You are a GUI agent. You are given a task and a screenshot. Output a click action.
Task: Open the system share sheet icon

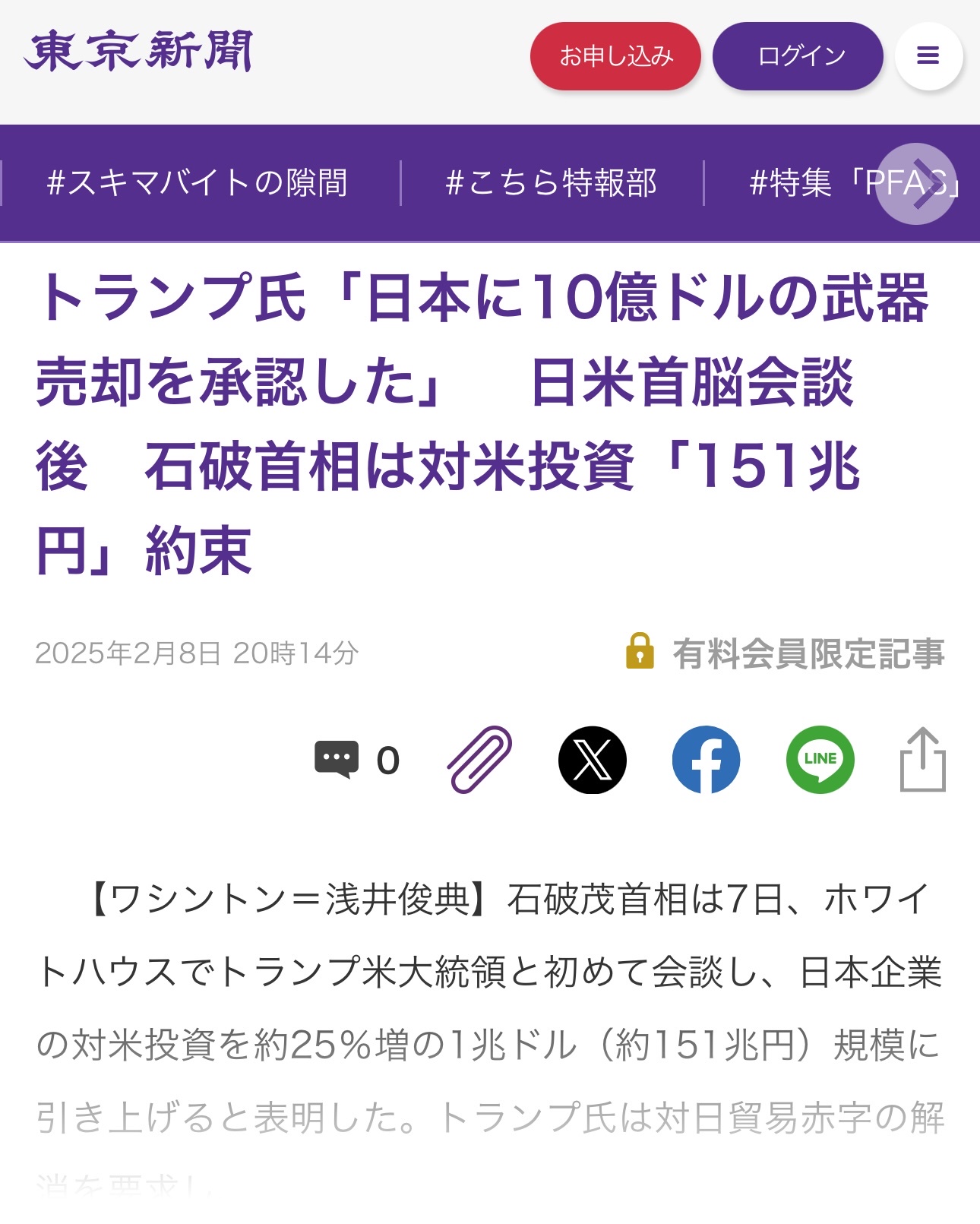pyautogui.click(x=922, y=760)
